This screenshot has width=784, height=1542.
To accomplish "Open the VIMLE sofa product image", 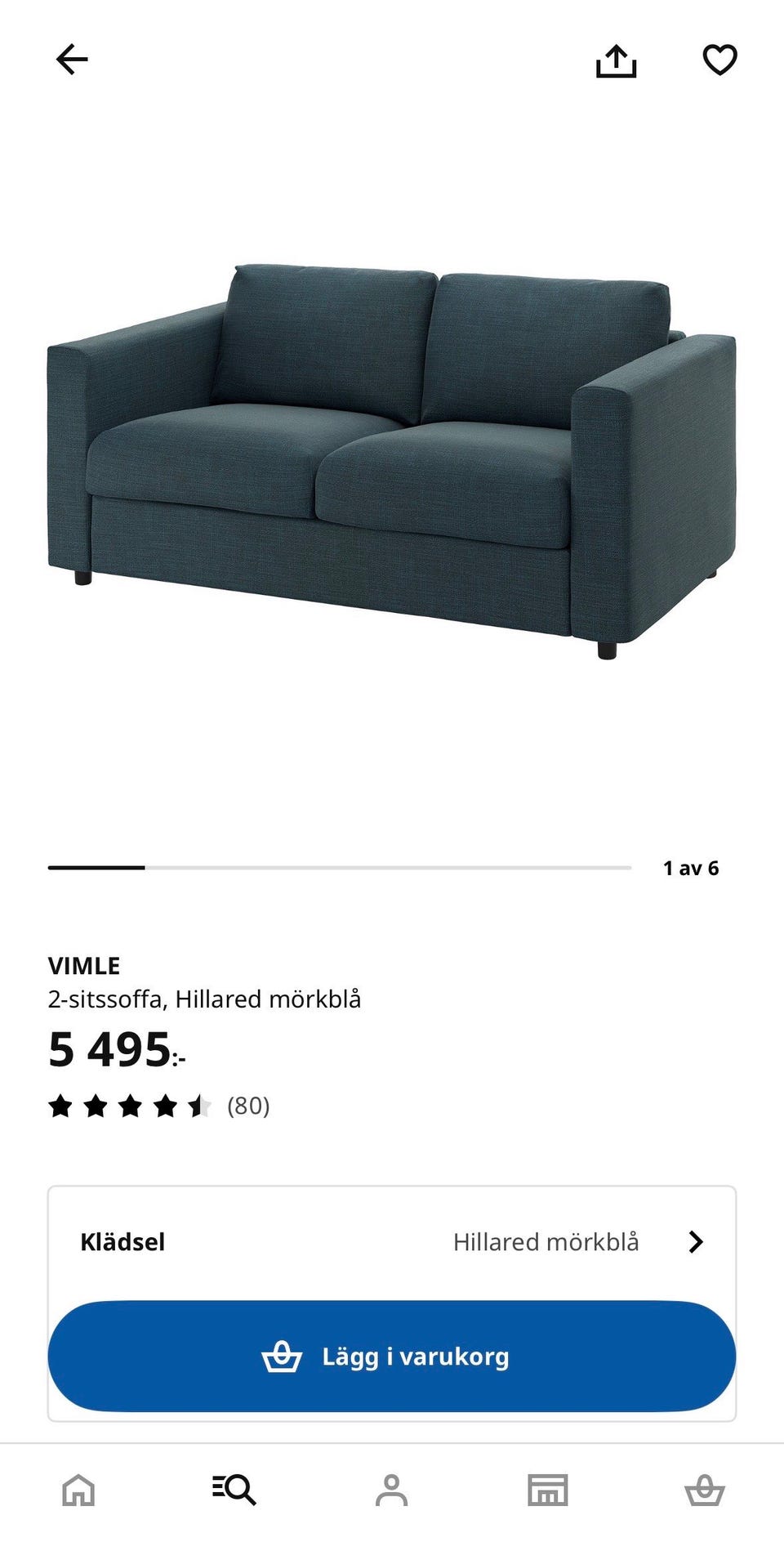I will coord(392,462).
